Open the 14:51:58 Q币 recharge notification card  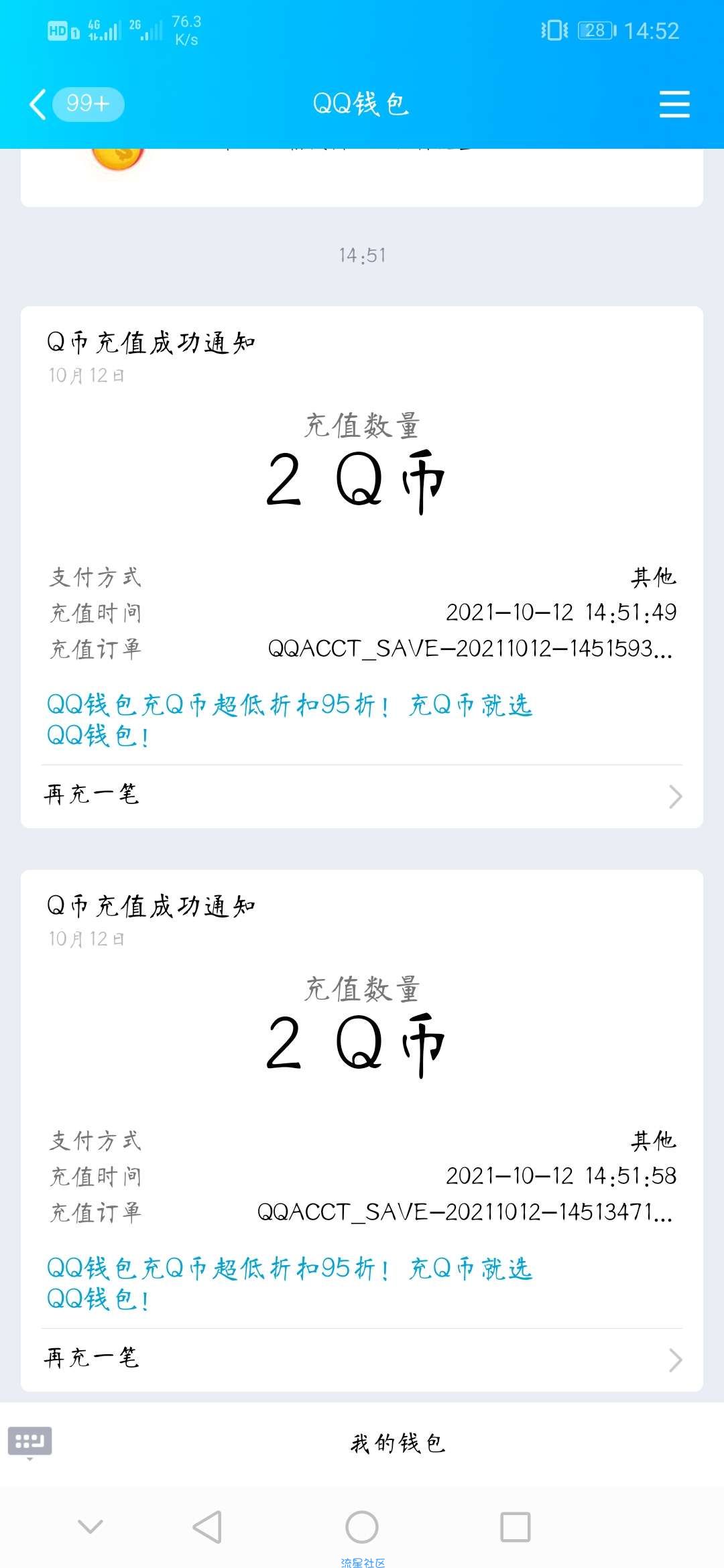[362, 1045]
